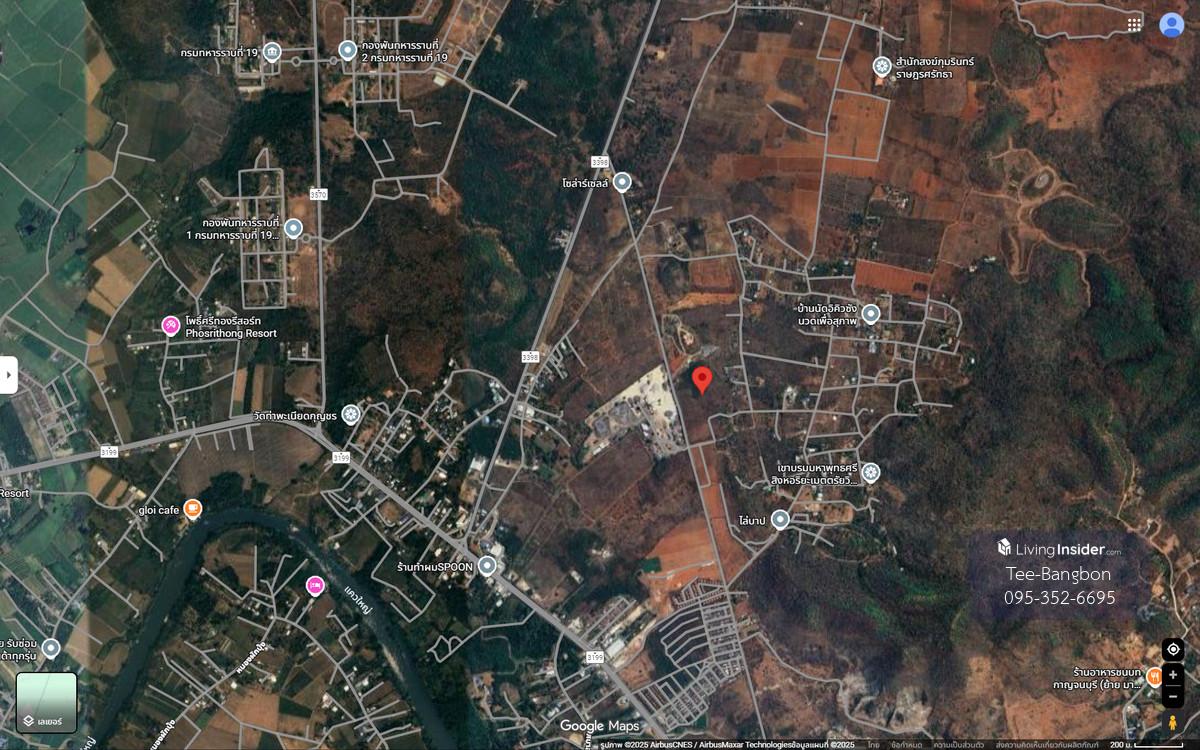
Task: Select the red dropped pin
Action: [x=702, y=380]
